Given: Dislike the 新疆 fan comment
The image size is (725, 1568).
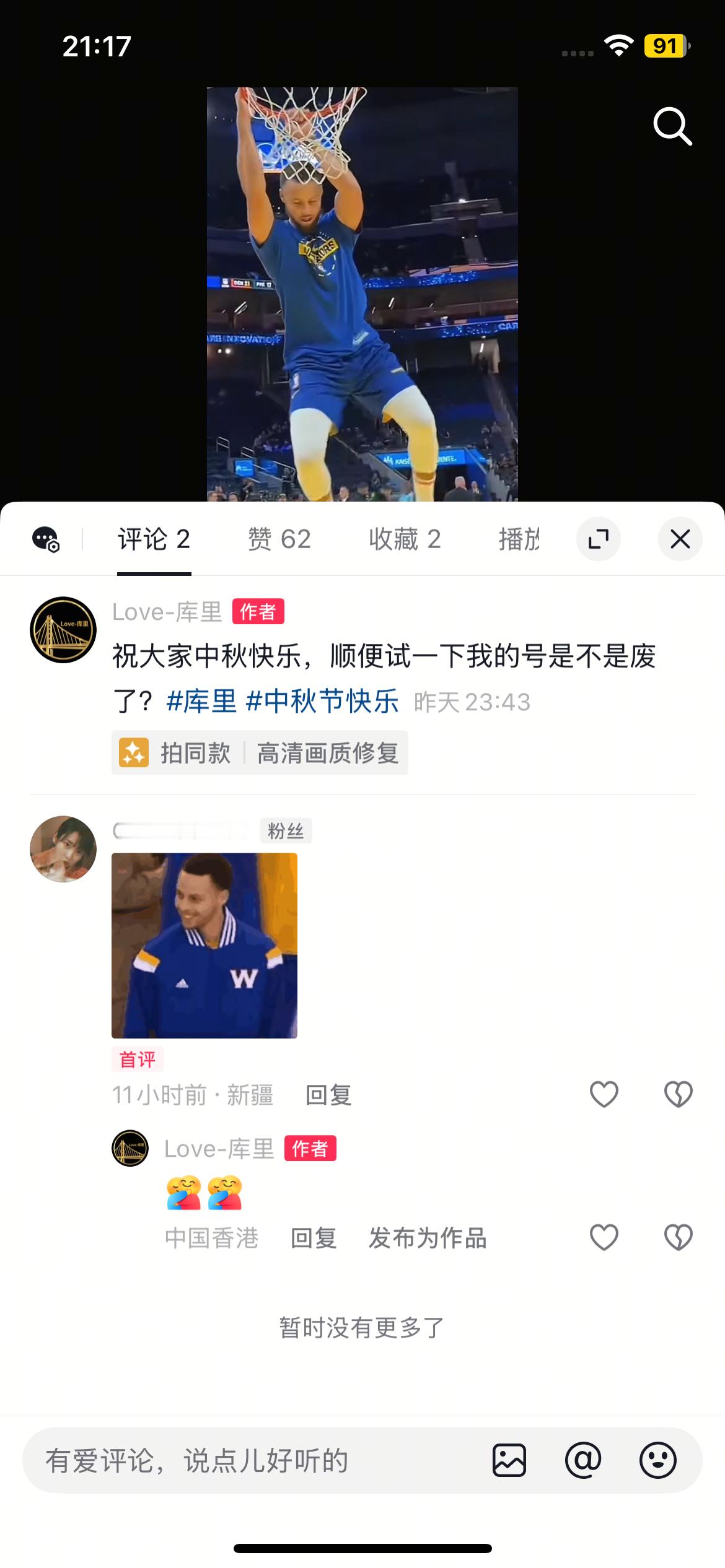Looking at the screenshot, I should (x=679, y=1094).
